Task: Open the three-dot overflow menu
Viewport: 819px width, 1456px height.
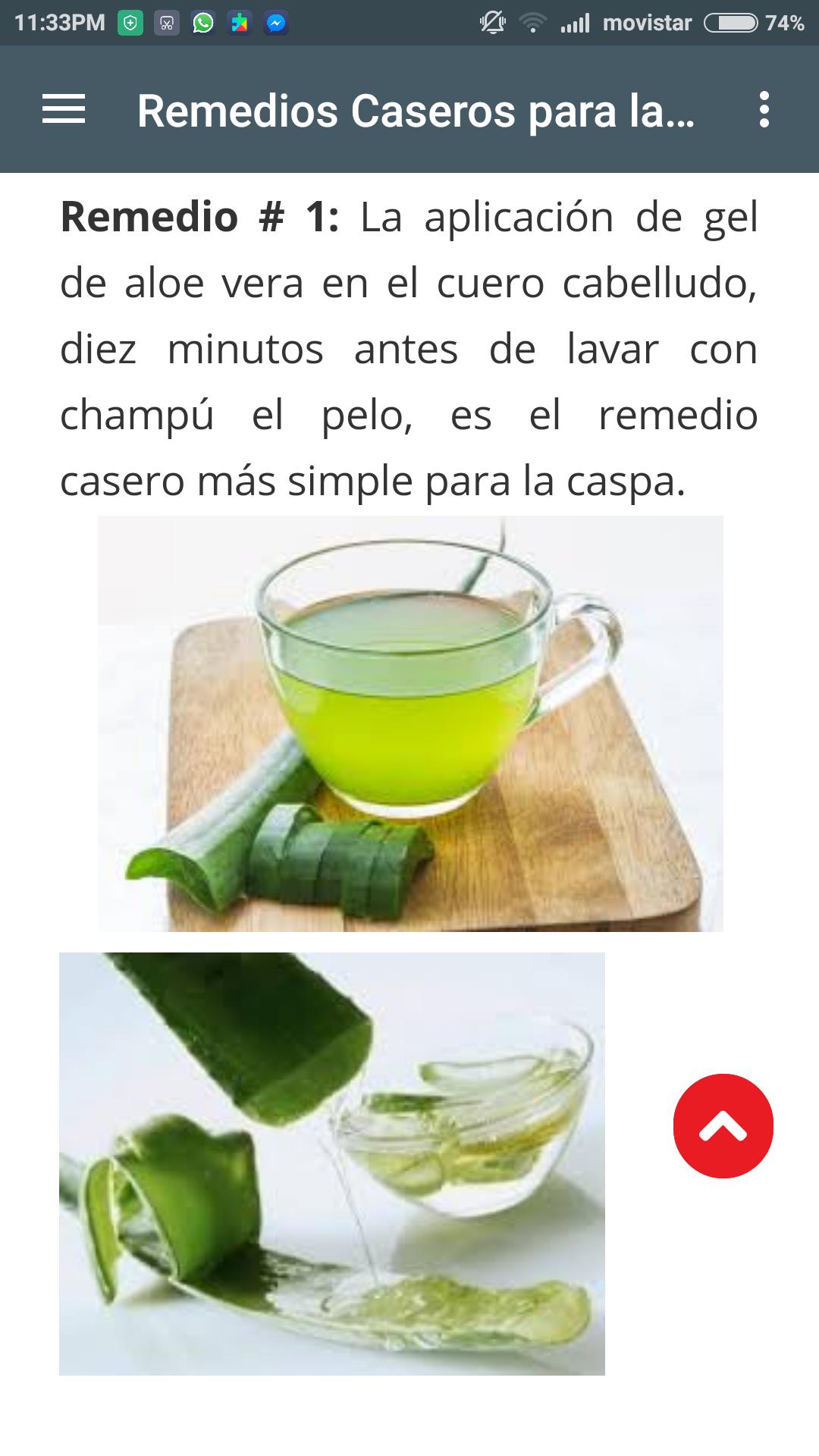Action: click(x=764, y=109)
